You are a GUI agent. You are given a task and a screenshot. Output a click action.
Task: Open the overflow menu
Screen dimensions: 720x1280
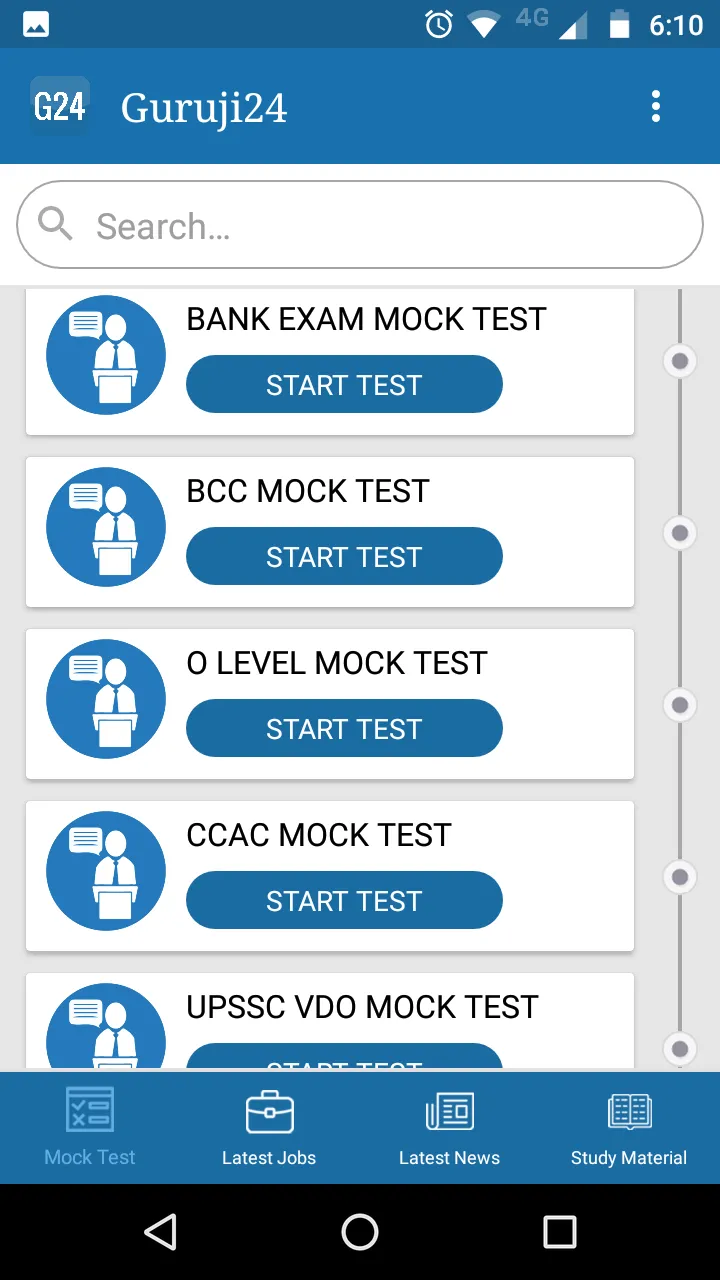tap(656, 106)
